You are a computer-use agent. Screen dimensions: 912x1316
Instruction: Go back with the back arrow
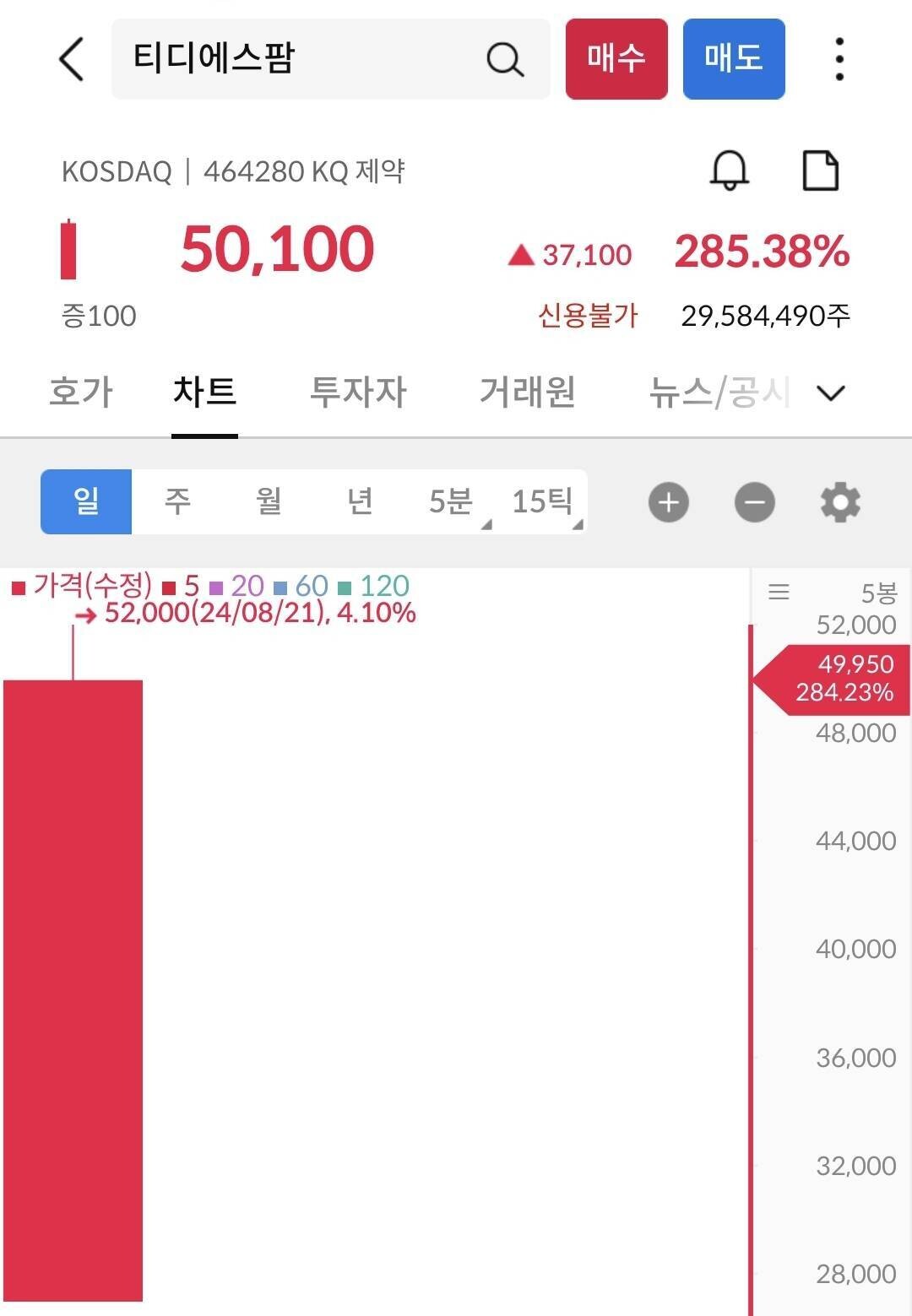[71, 60]
